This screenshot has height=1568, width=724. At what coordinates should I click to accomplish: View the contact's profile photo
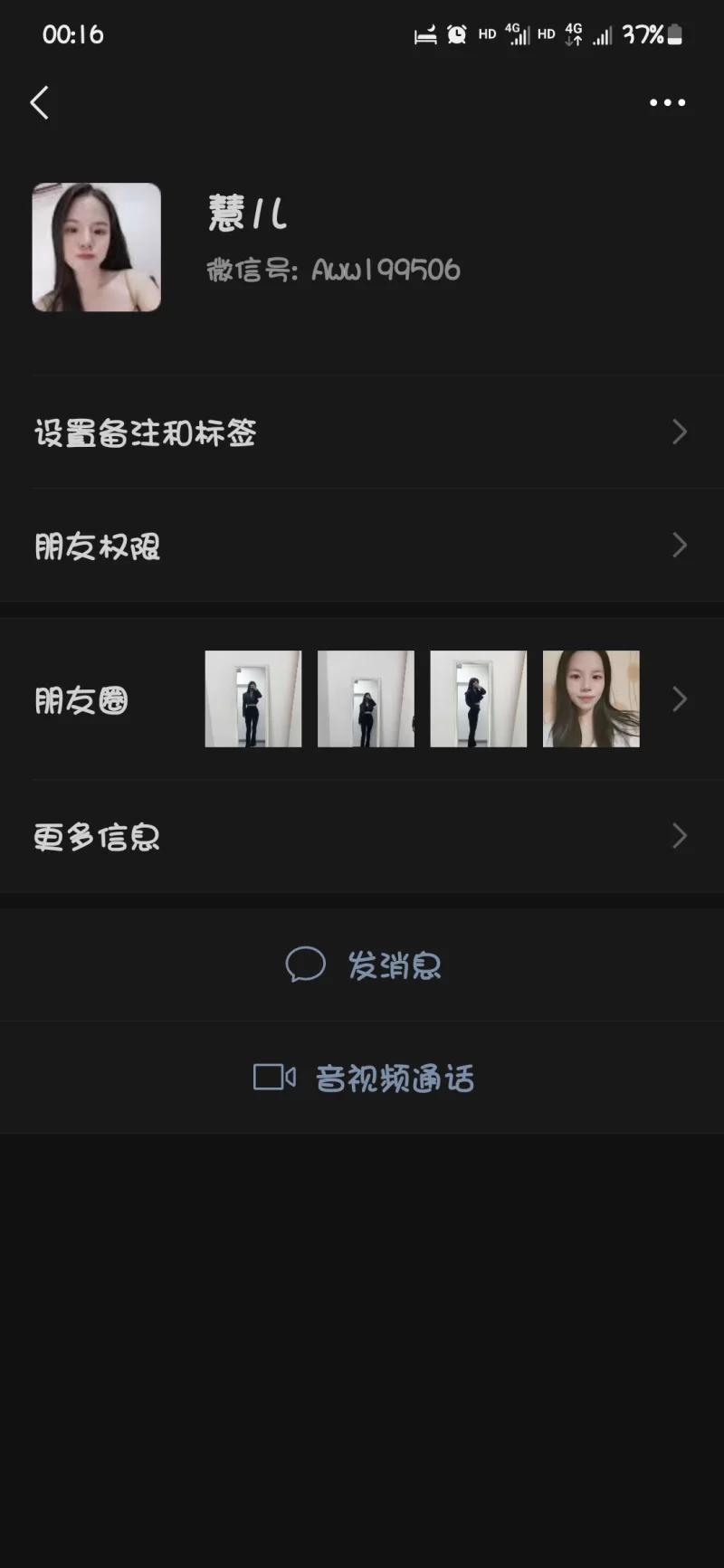[x=97, y=247]
